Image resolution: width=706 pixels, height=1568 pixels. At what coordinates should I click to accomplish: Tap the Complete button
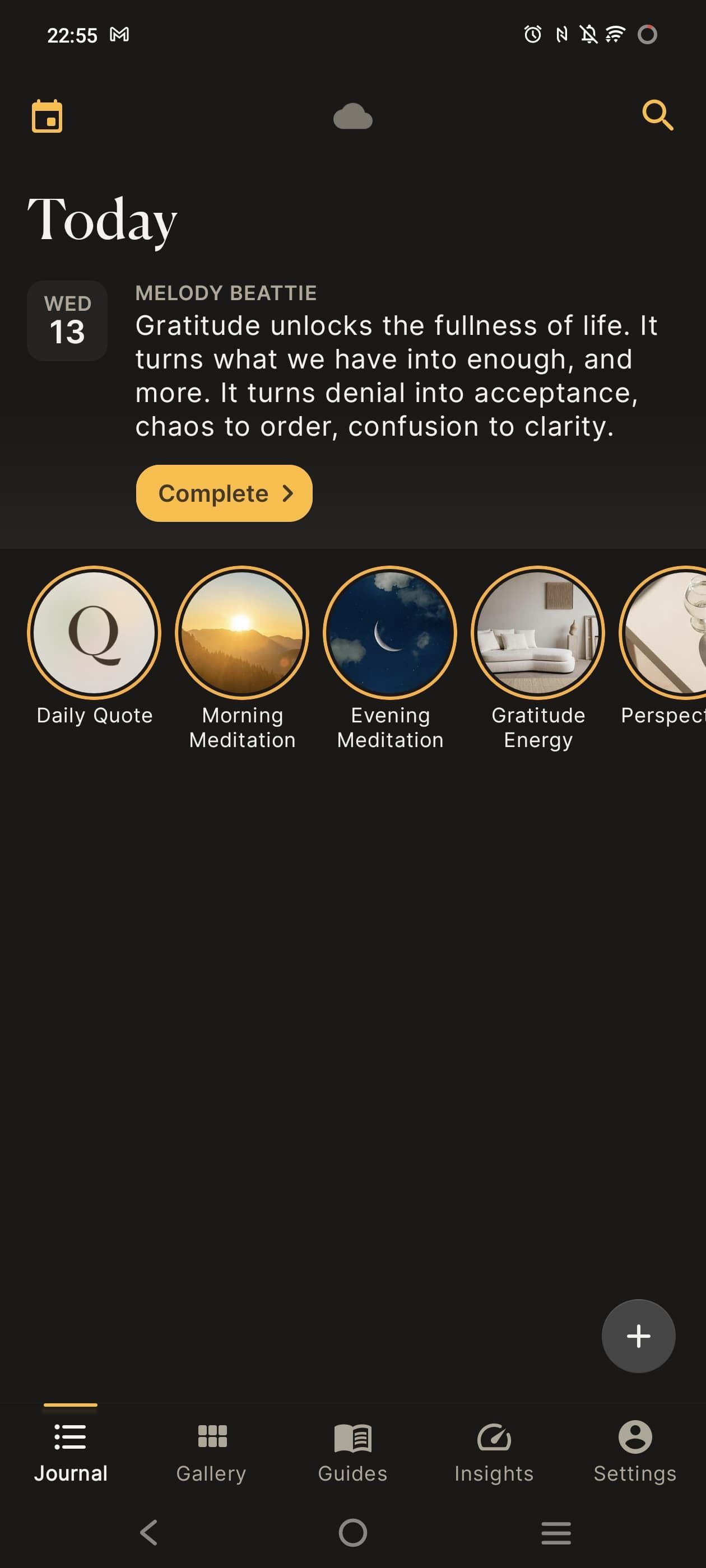(x=224, y=493)
